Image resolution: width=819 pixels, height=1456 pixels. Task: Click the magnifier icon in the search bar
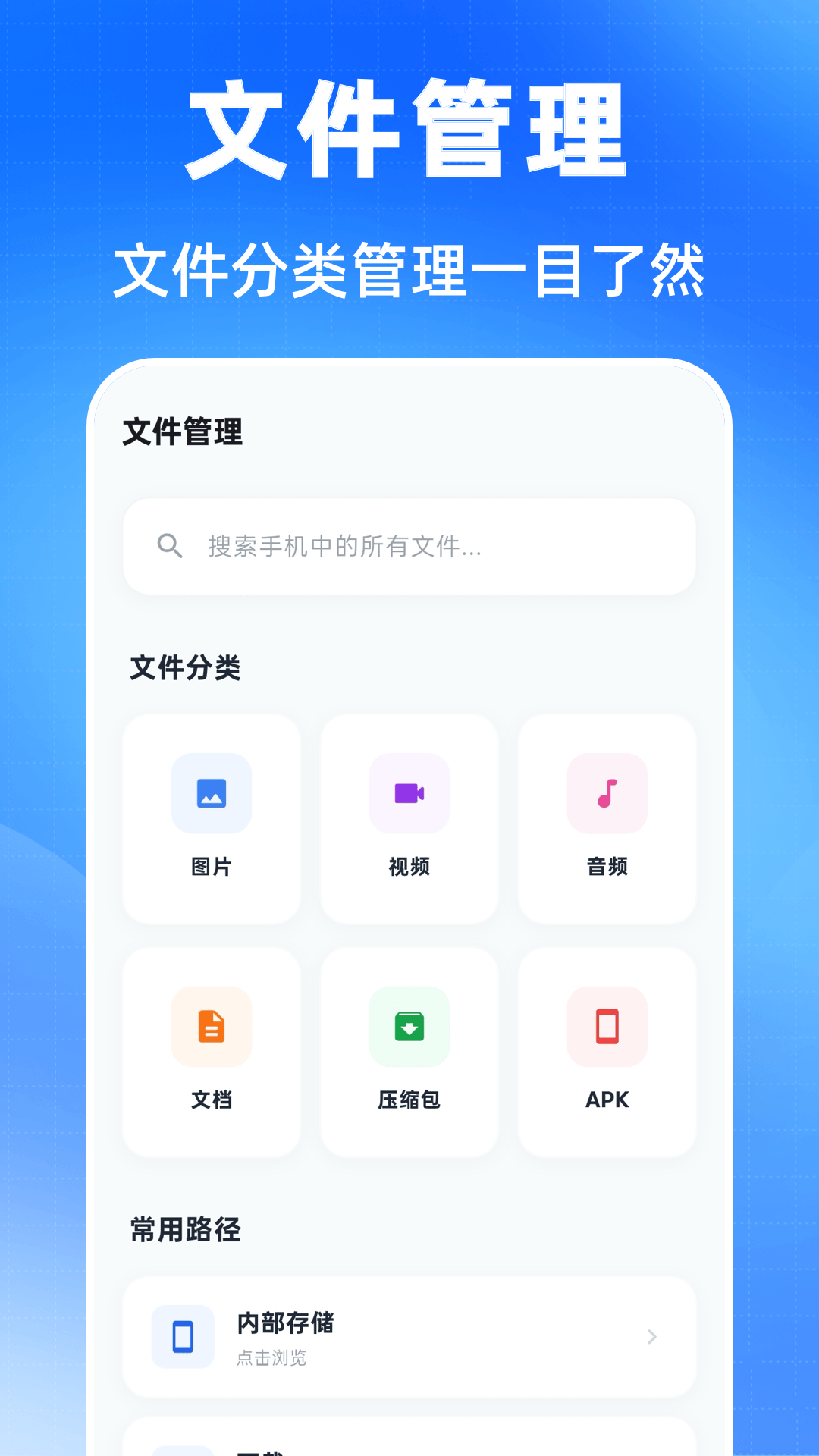pyautogui.click(x=168, y=545)
